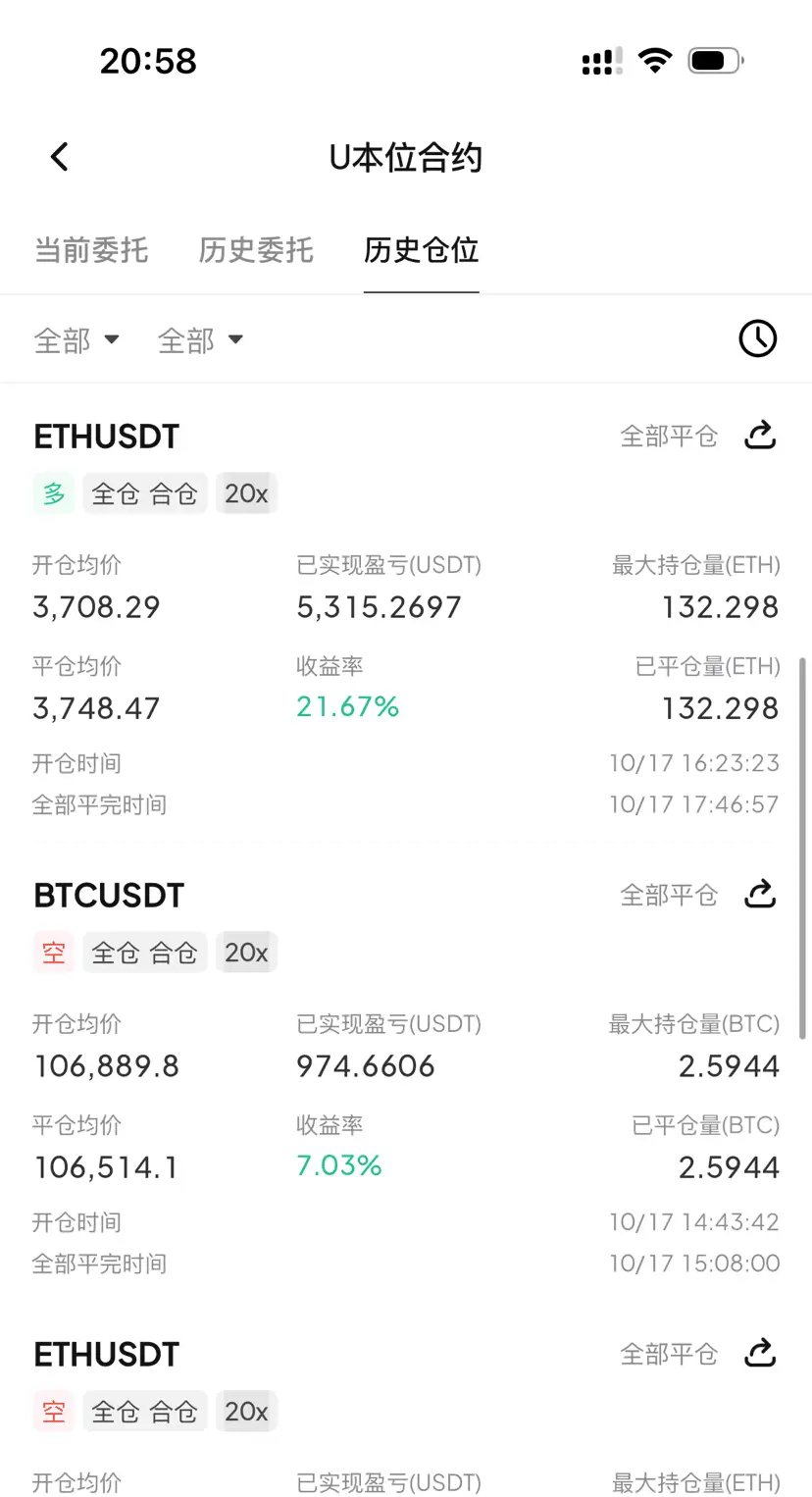Switch to the 历史委托 tab
This screenshot has height=1497, width=812.
(256, 250)
